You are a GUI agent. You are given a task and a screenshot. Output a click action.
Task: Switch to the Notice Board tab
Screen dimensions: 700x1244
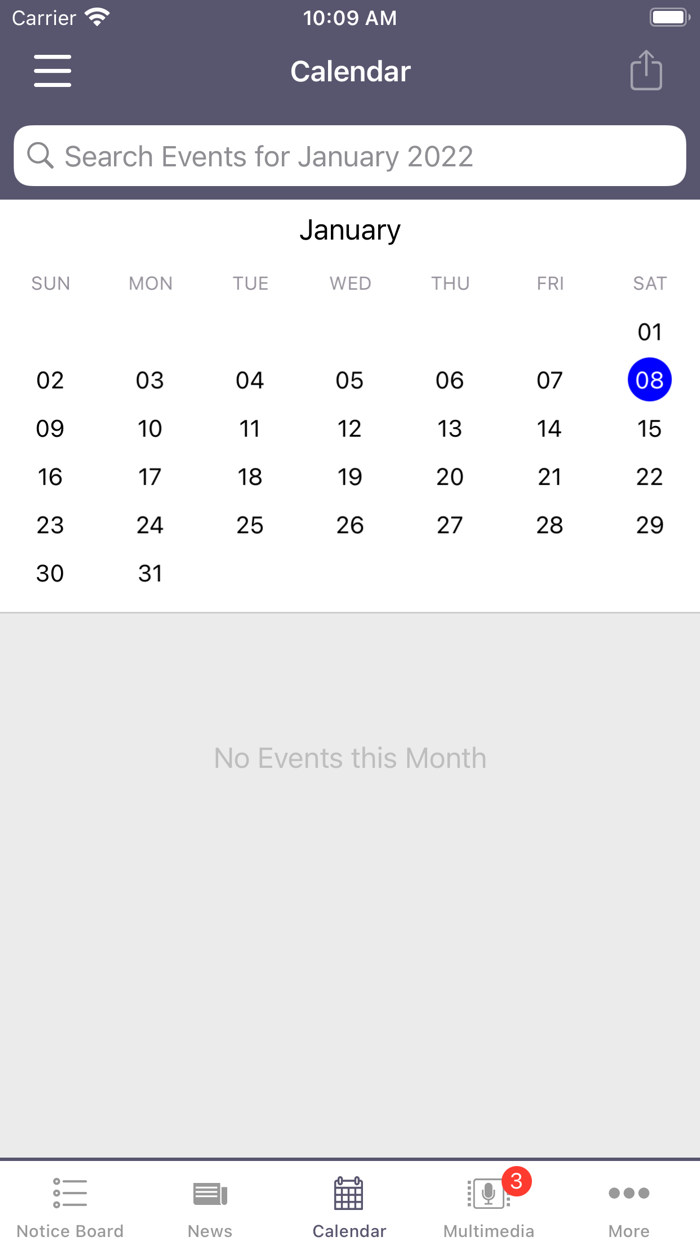pyautogui.click(x=70, y=1206)
